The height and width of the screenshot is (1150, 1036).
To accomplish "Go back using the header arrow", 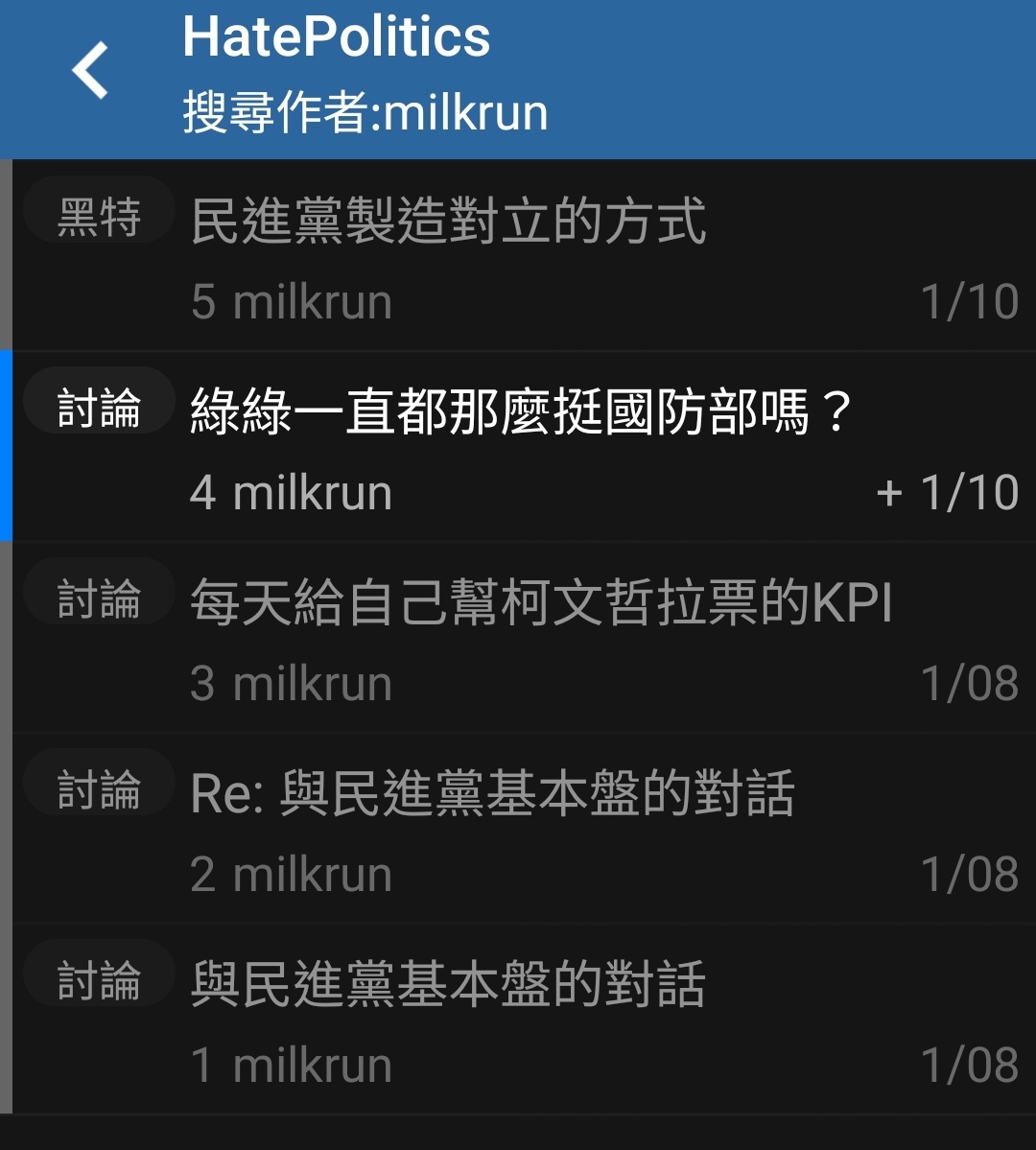I will click(91, 72).
